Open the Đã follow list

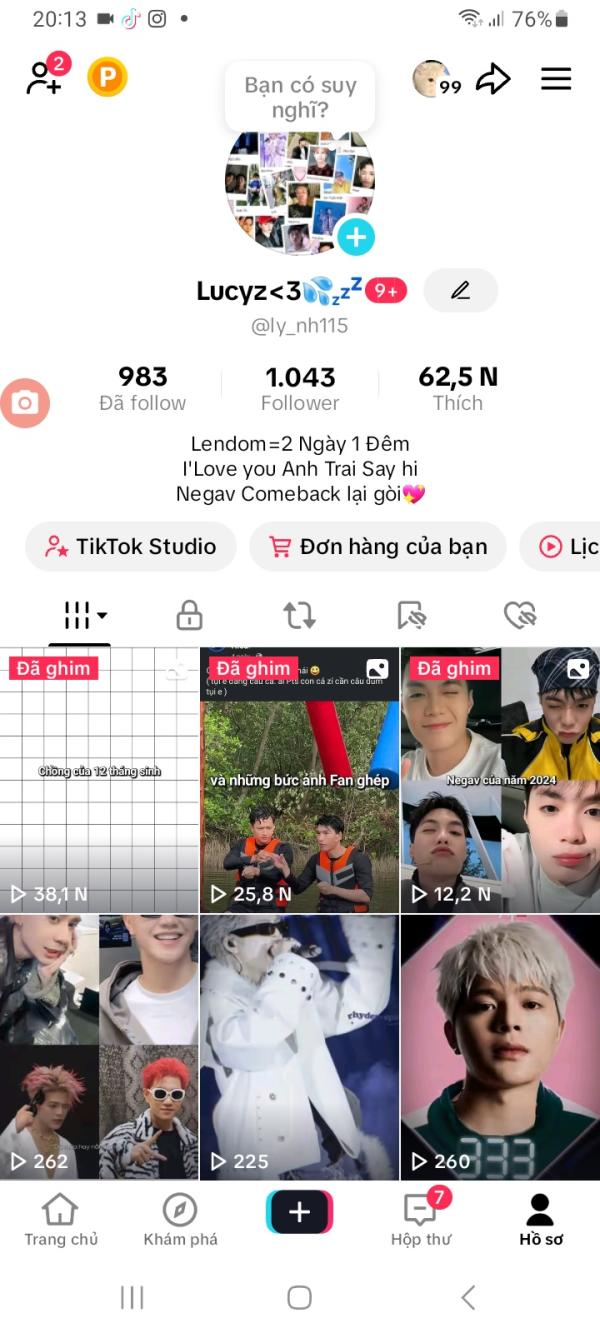pos(142,388)
